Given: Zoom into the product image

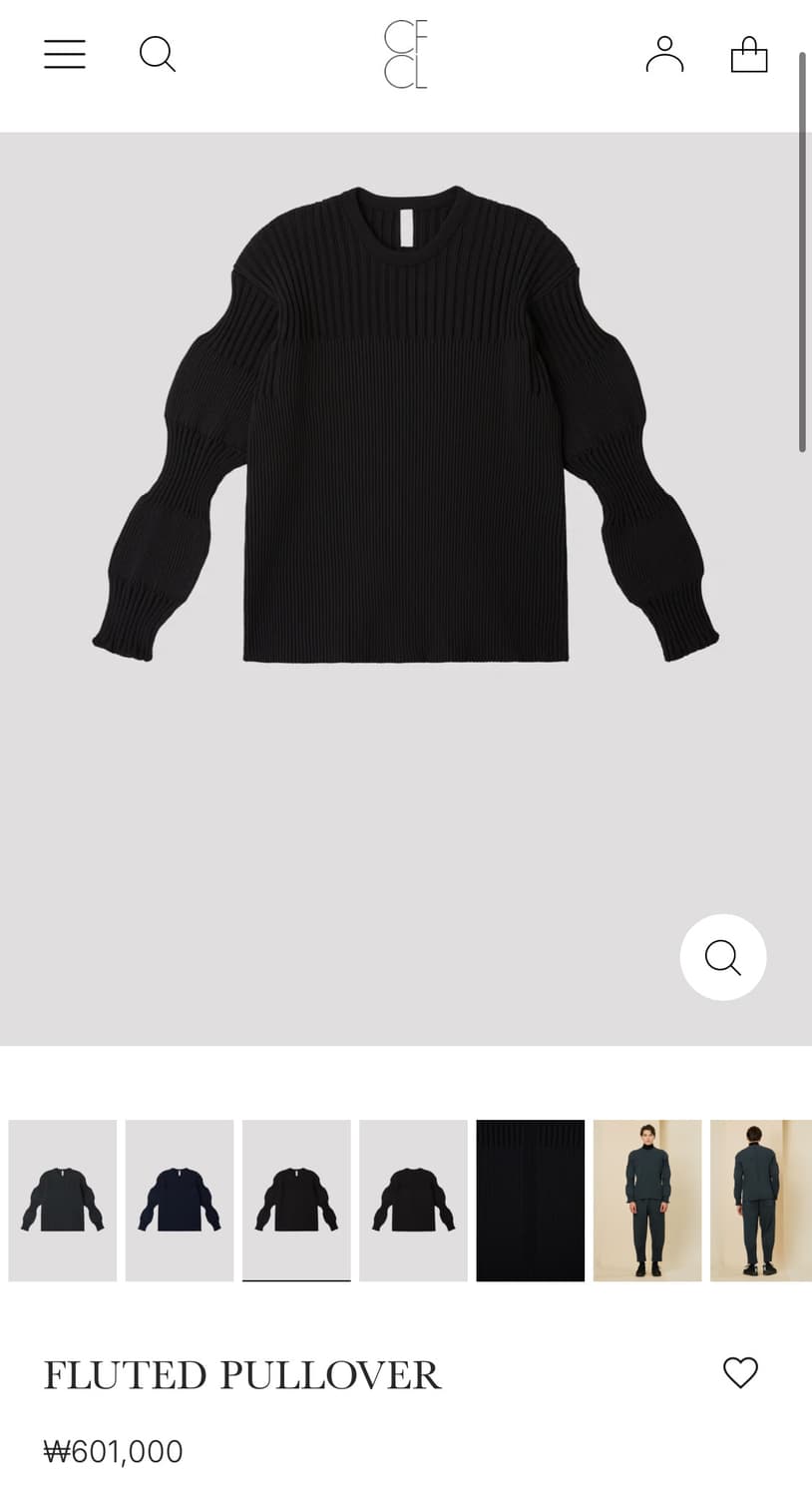Looking at the screenshot, I should [723, 957].
